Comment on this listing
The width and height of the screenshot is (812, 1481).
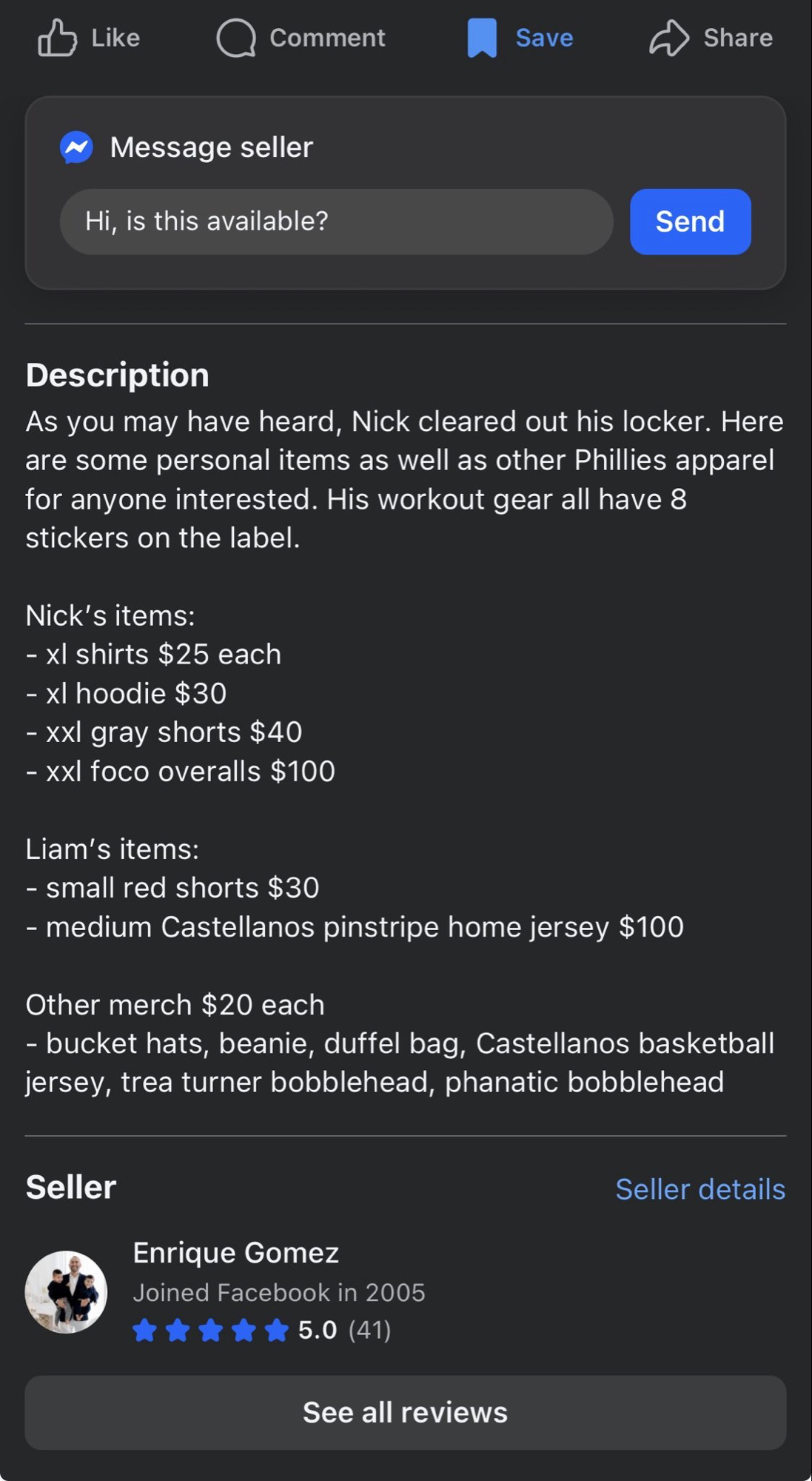tap(301, 38)
